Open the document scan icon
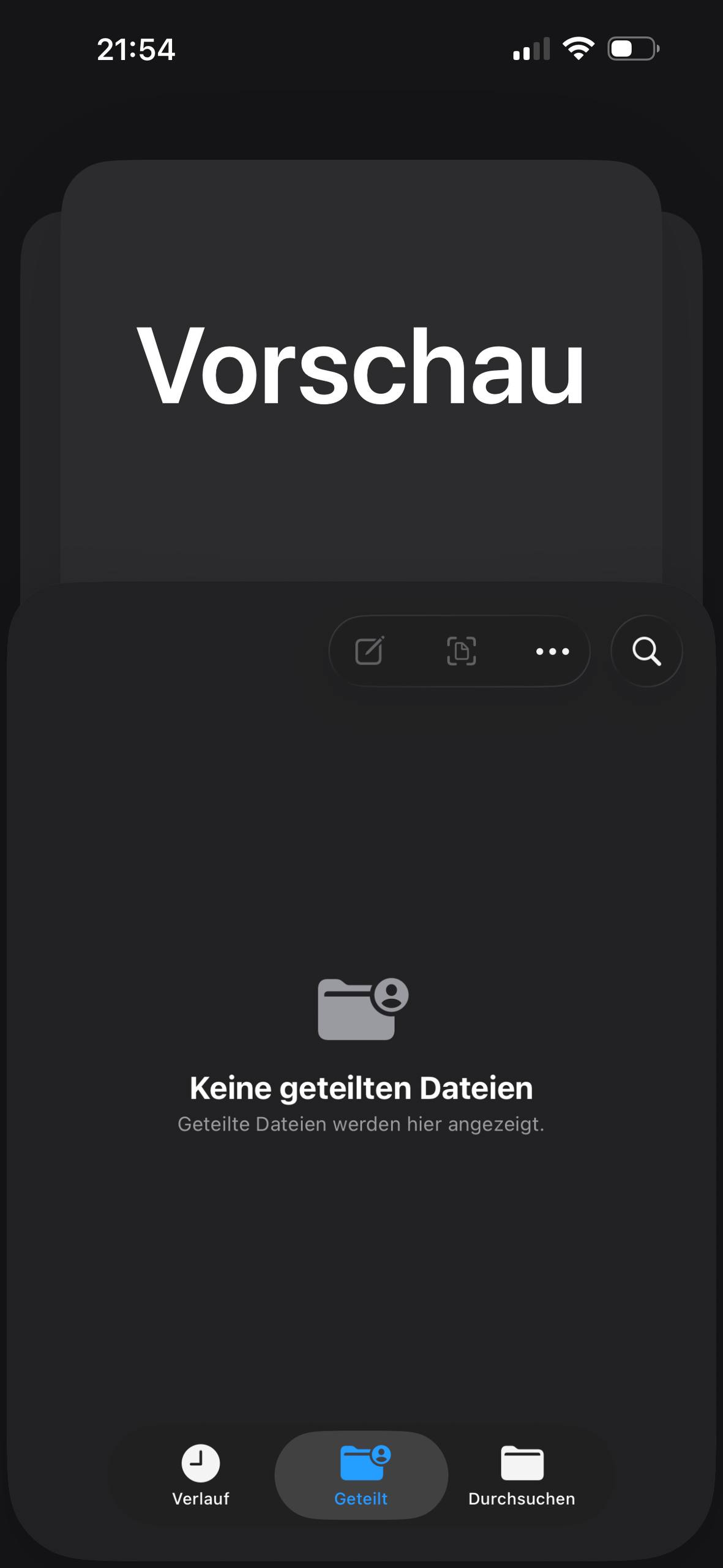Image resolution: width=723 pixels, height=1568 pixels. pos(461,650)
